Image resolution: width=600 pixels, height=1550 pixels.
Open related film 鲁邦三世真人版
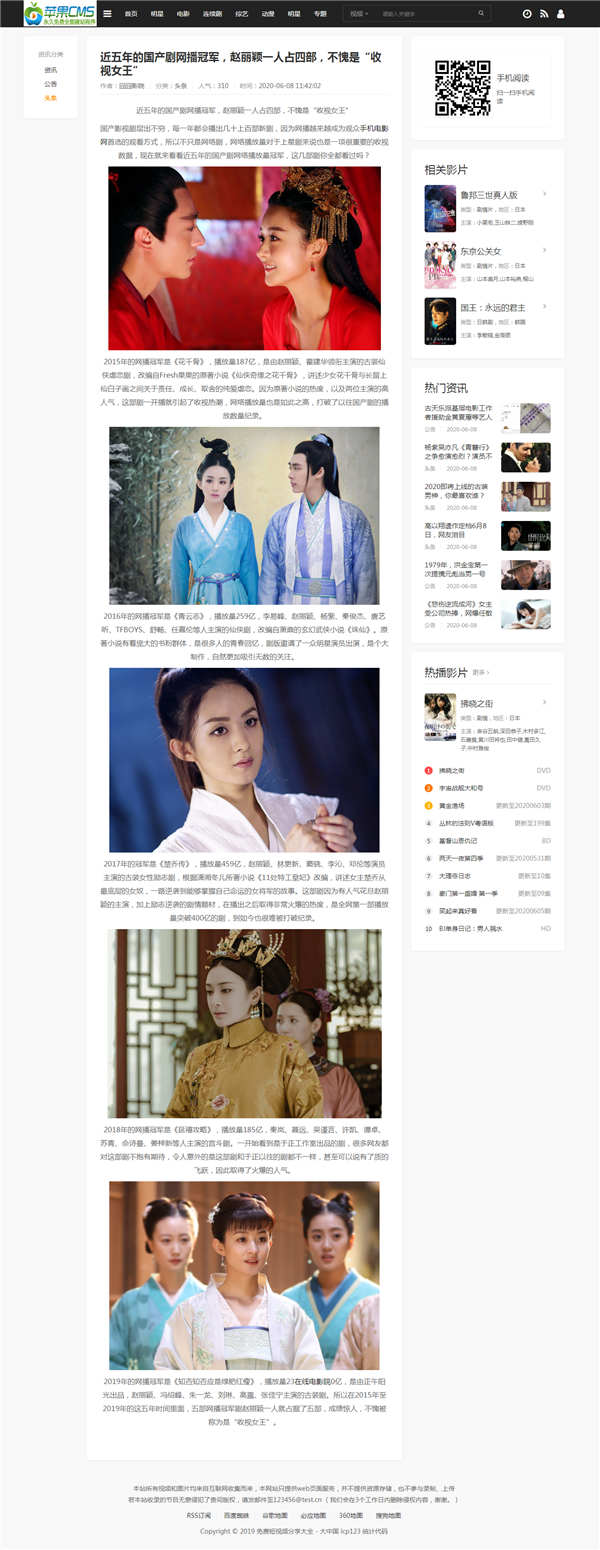(x=489, y=195)
